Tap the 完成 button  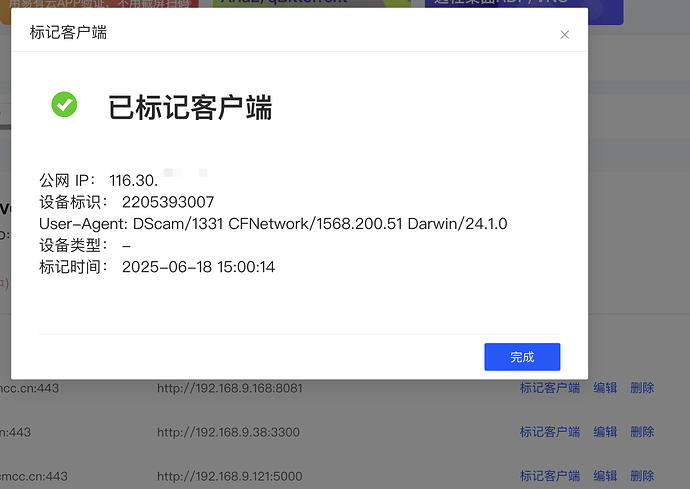pyautogui.click(x=522, y=357)
